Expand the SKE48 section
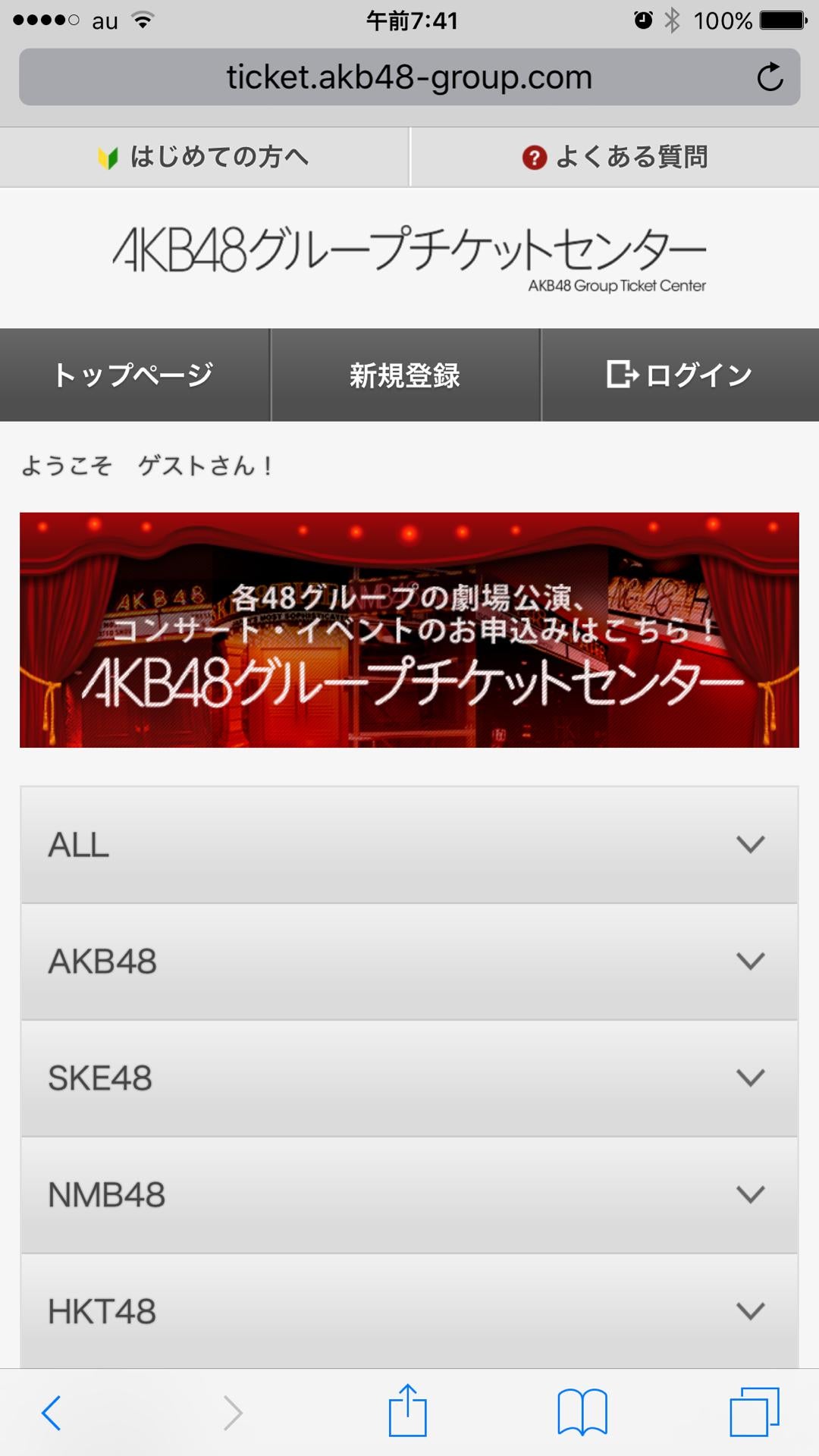 pyautogui.click(x=409, y=1078)
